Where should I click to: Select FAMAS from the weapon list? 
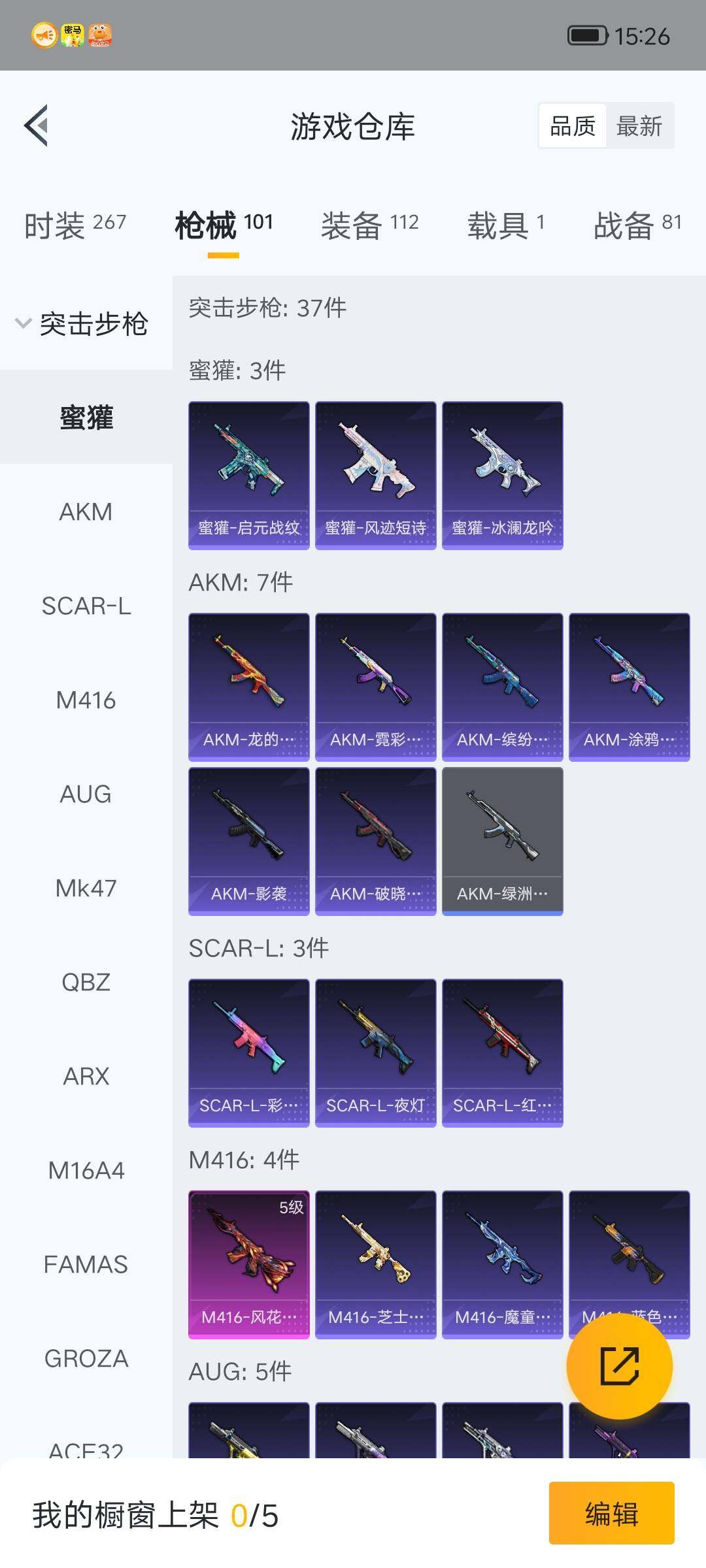pos(86,1264)
